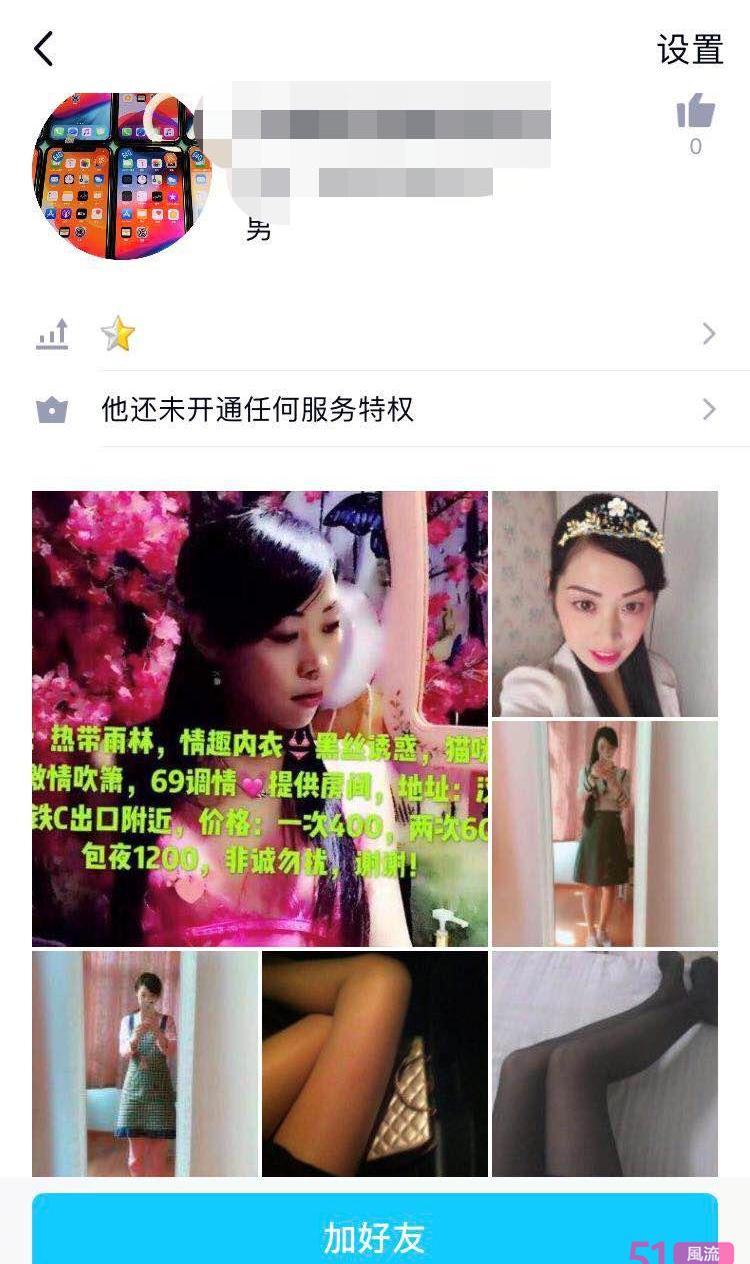
Task: Open the 设置 settings menu
Action: pos(690,47)
